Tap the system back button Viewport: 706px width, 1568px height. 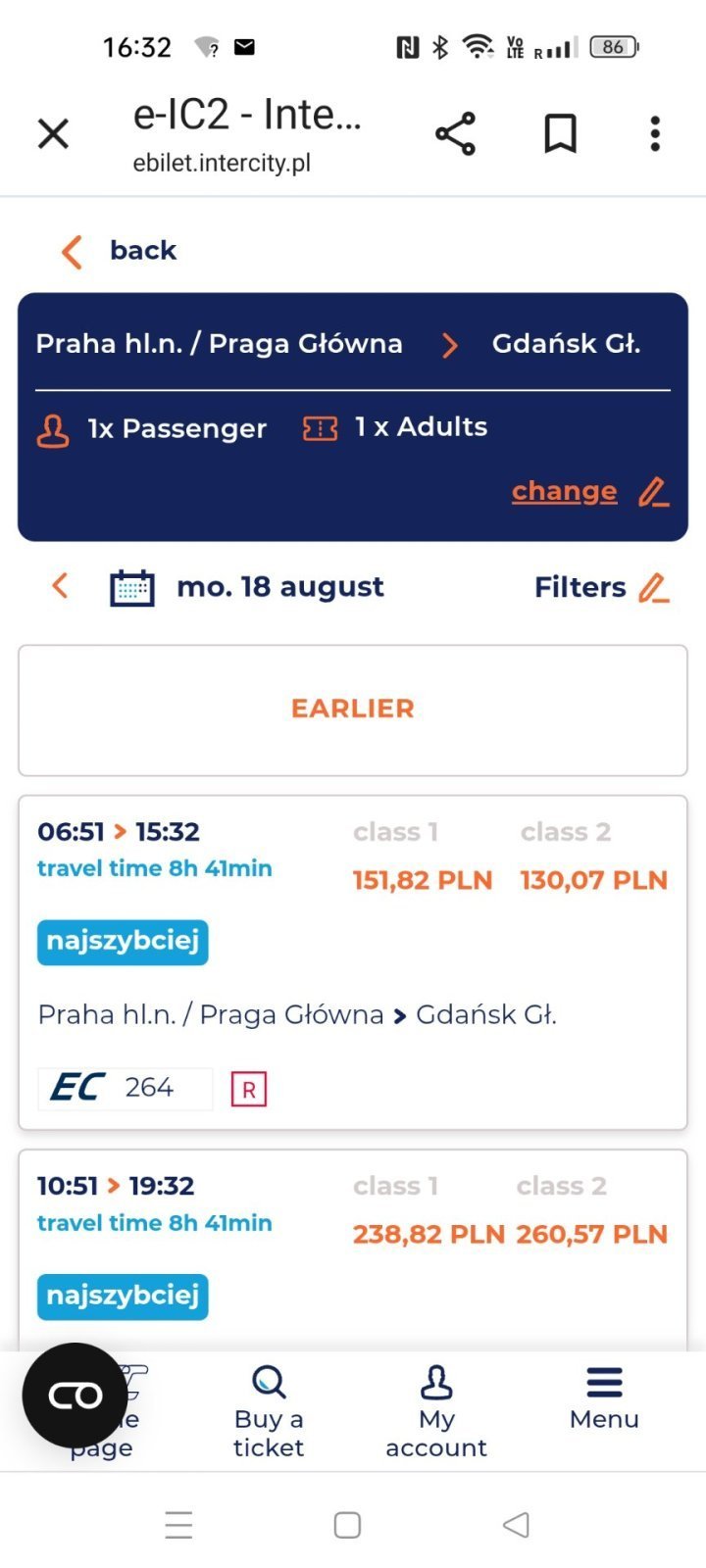516,1525
